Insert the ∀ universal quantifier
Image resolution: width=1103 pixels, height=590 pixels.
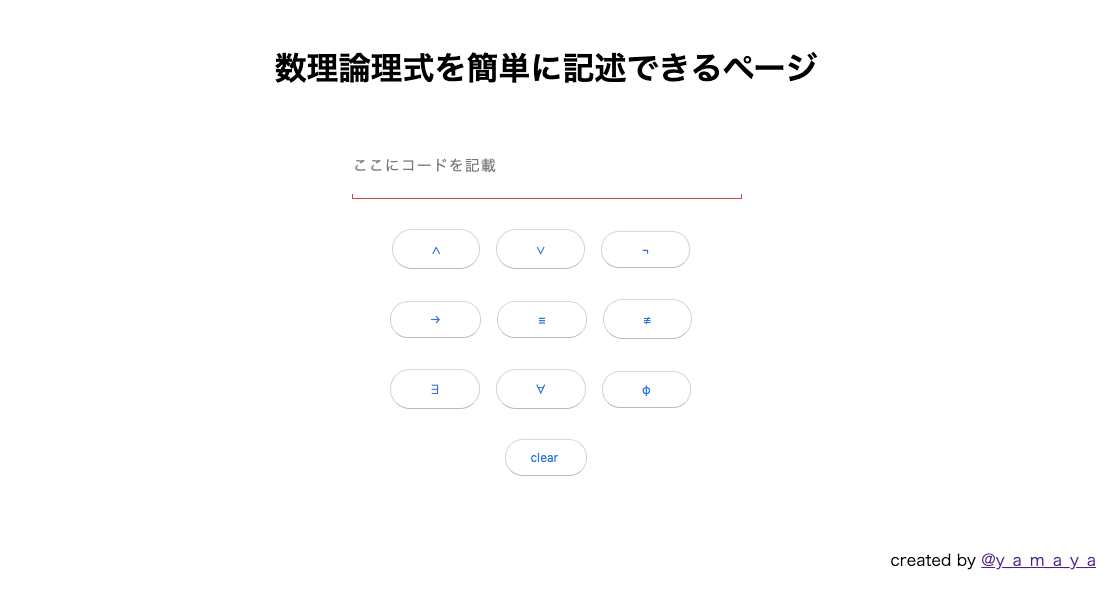click(540, 389)
